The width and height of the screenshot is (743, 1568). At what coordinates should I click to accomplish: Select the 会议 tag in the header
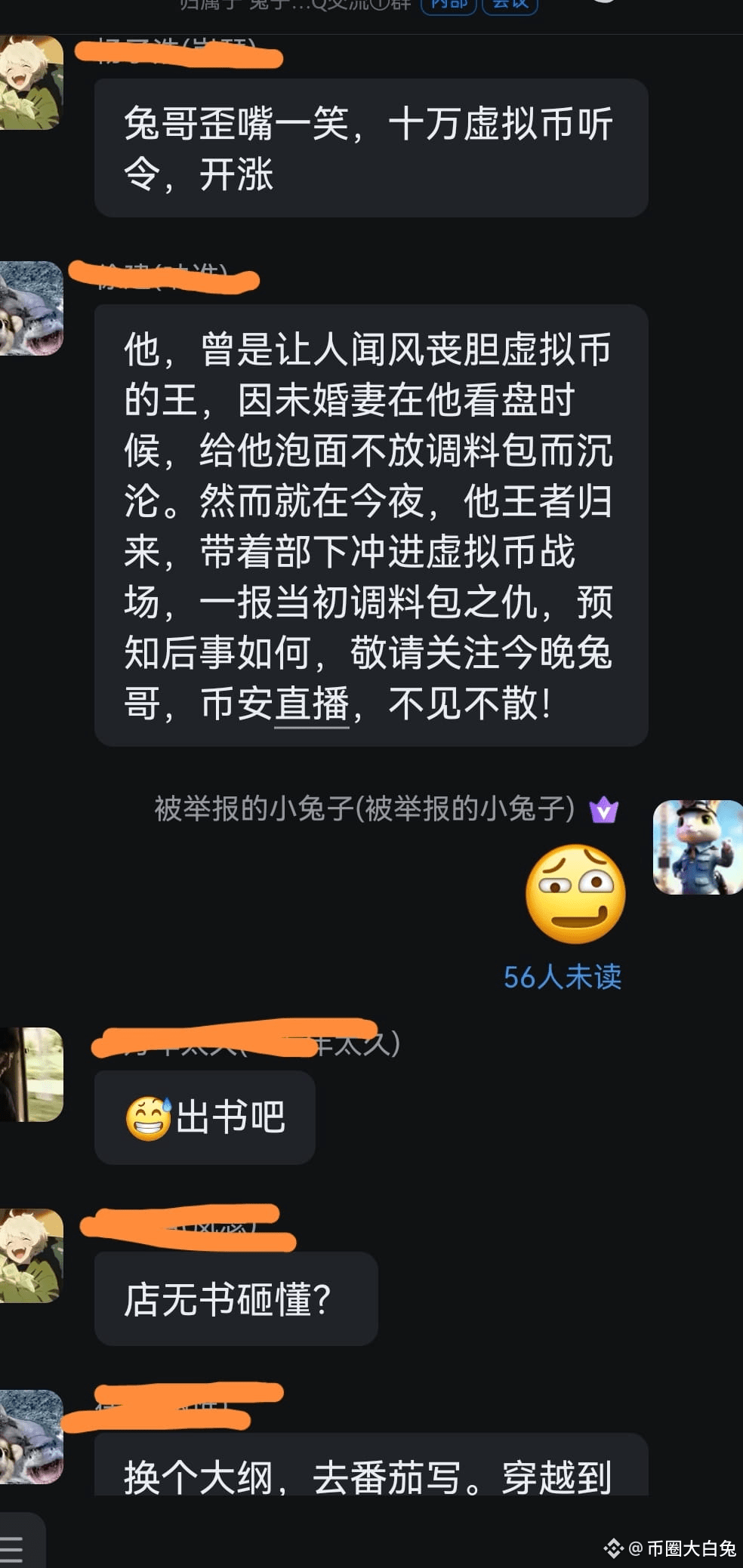pyautogui.click(x=510, y=5)
